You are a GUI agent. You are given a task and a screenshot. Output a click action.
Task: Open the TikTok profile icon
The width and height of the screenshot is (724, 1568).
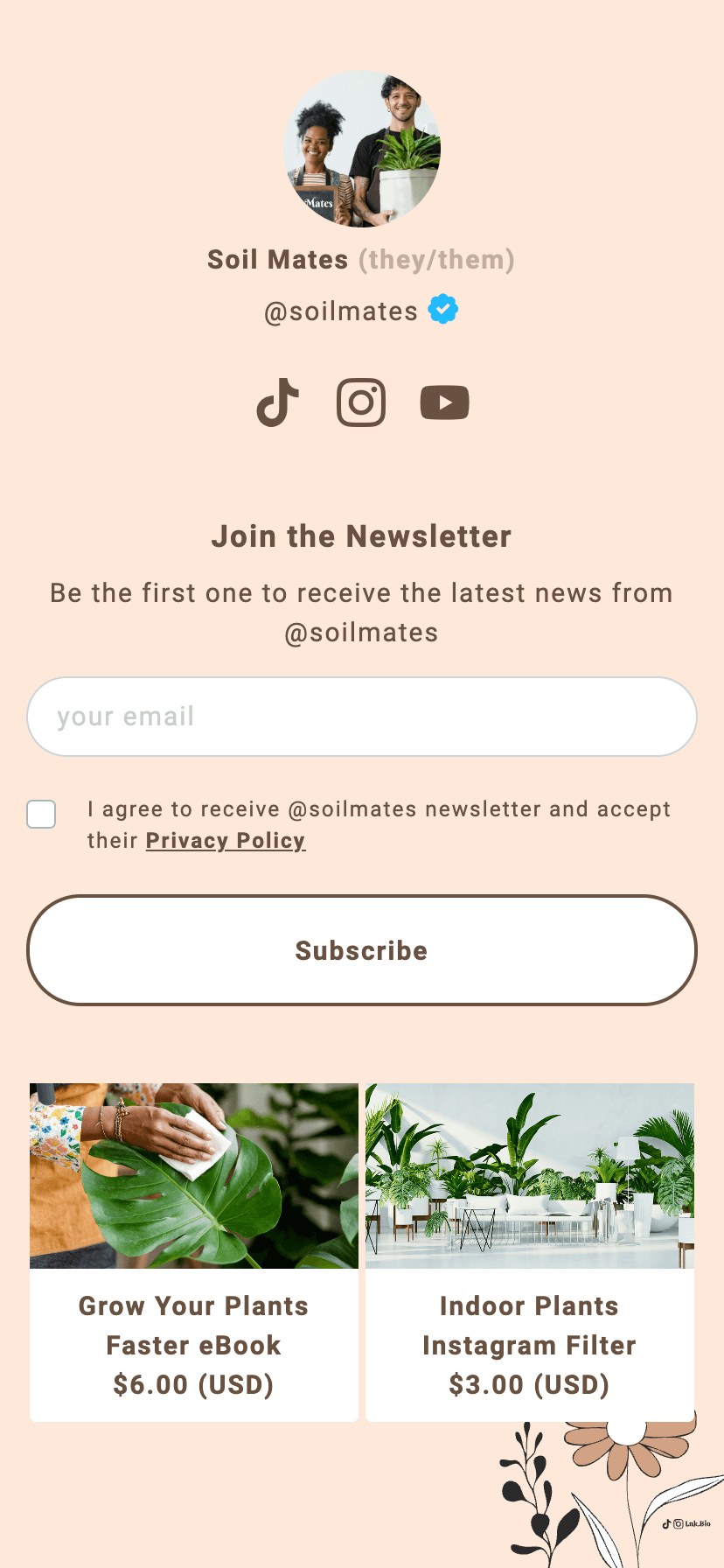[x=278, y=402]
